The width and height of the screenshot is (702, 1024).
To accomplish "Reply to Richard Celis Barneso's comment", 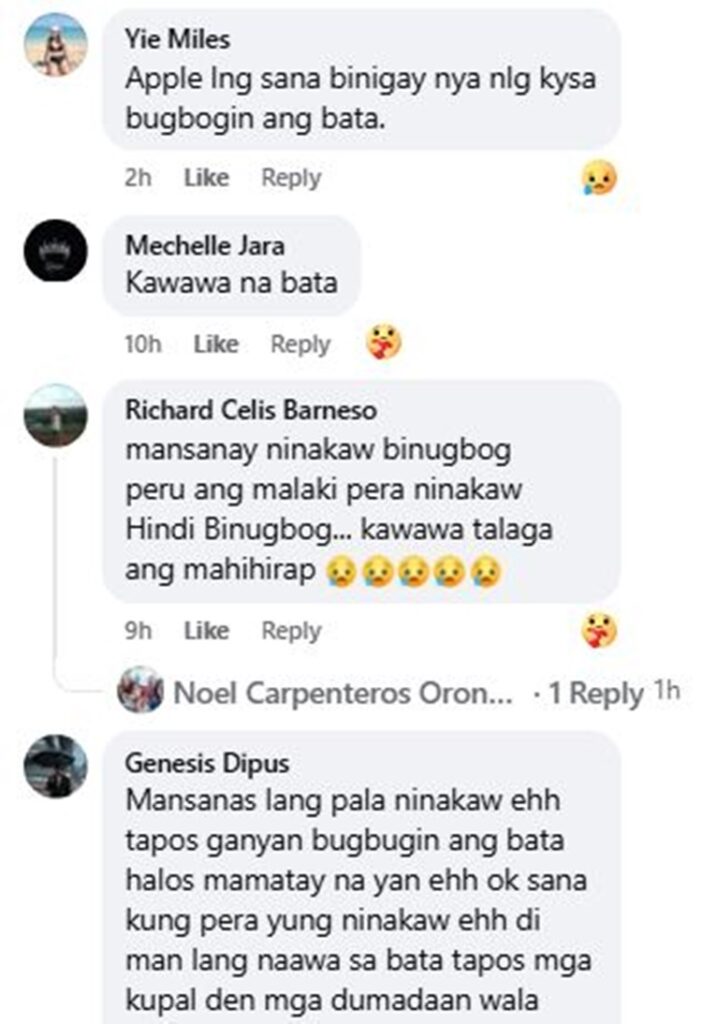I will click(291, 631).
